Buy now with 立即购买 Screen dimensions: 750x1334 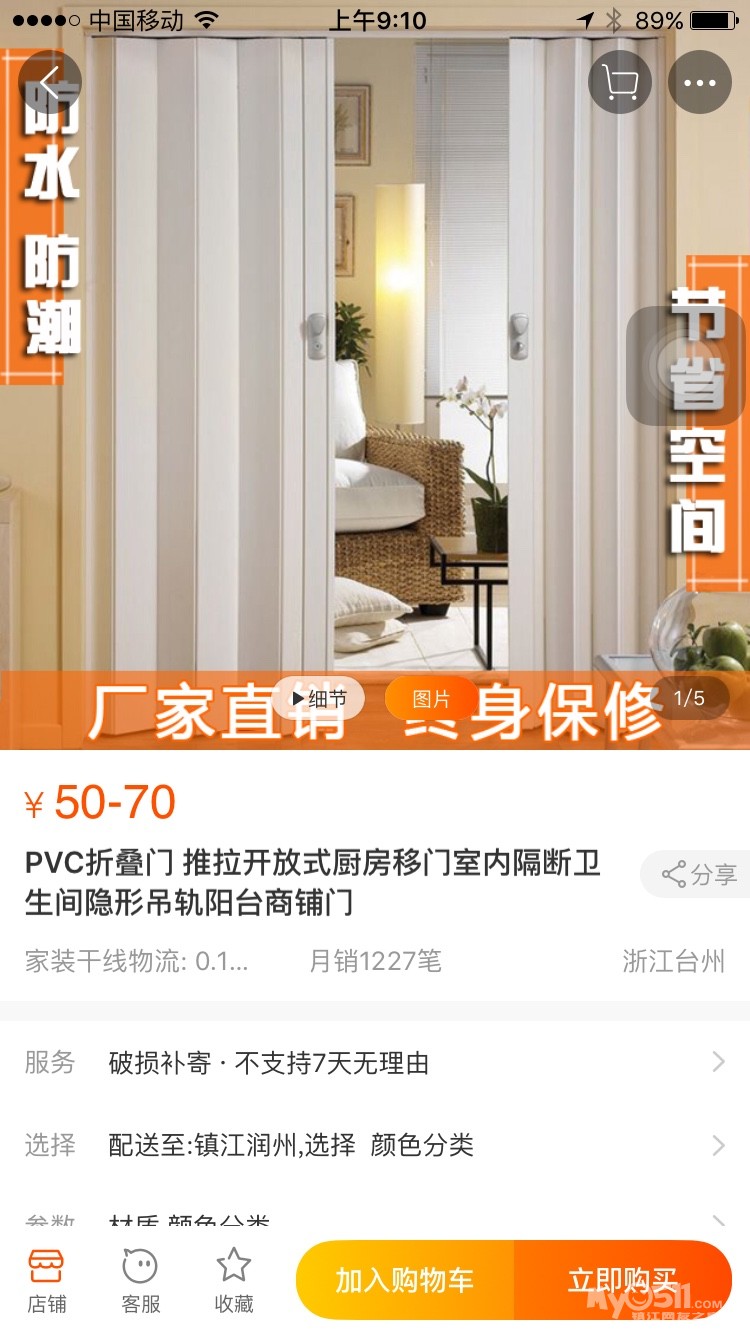pos(623,1281)
